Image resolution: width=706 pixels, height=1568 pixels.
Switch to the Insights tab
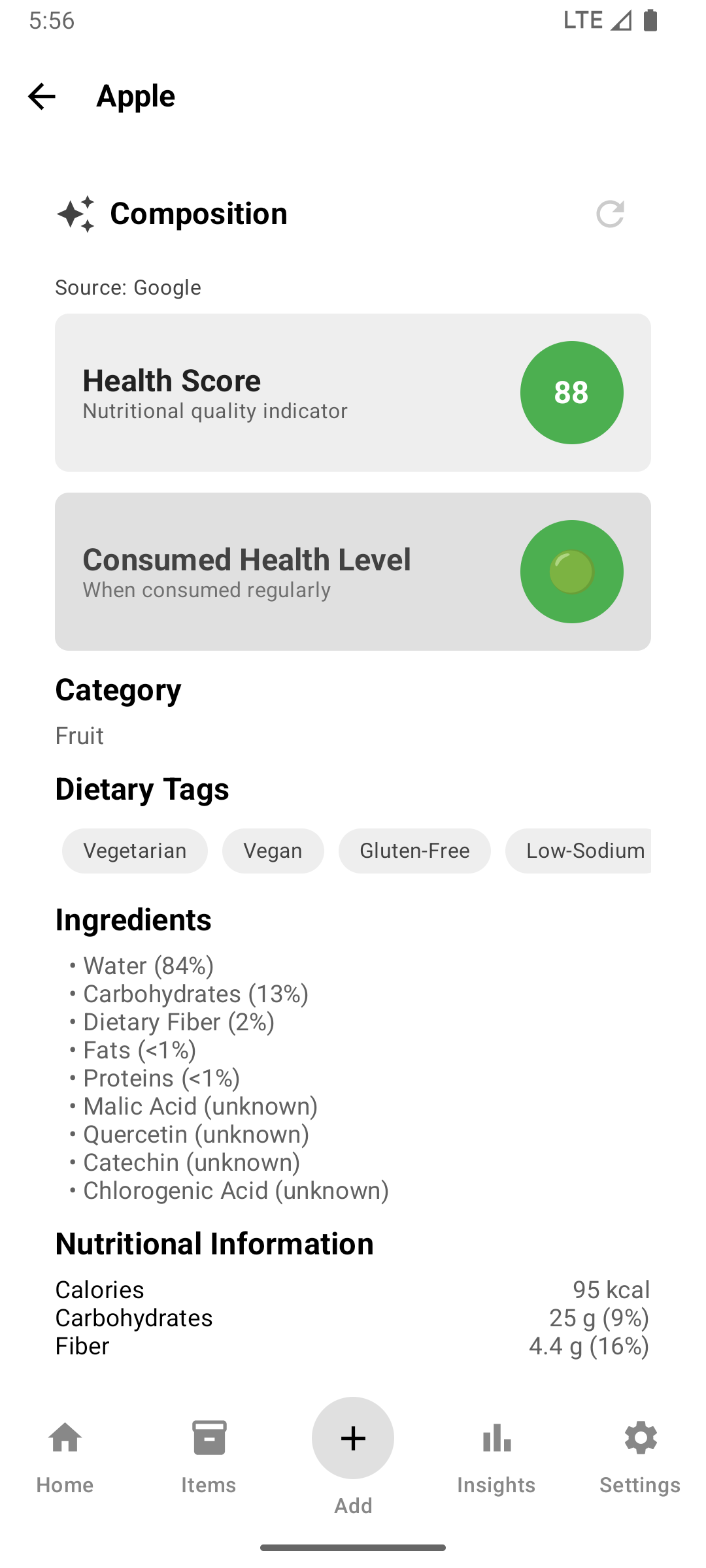497,1457
